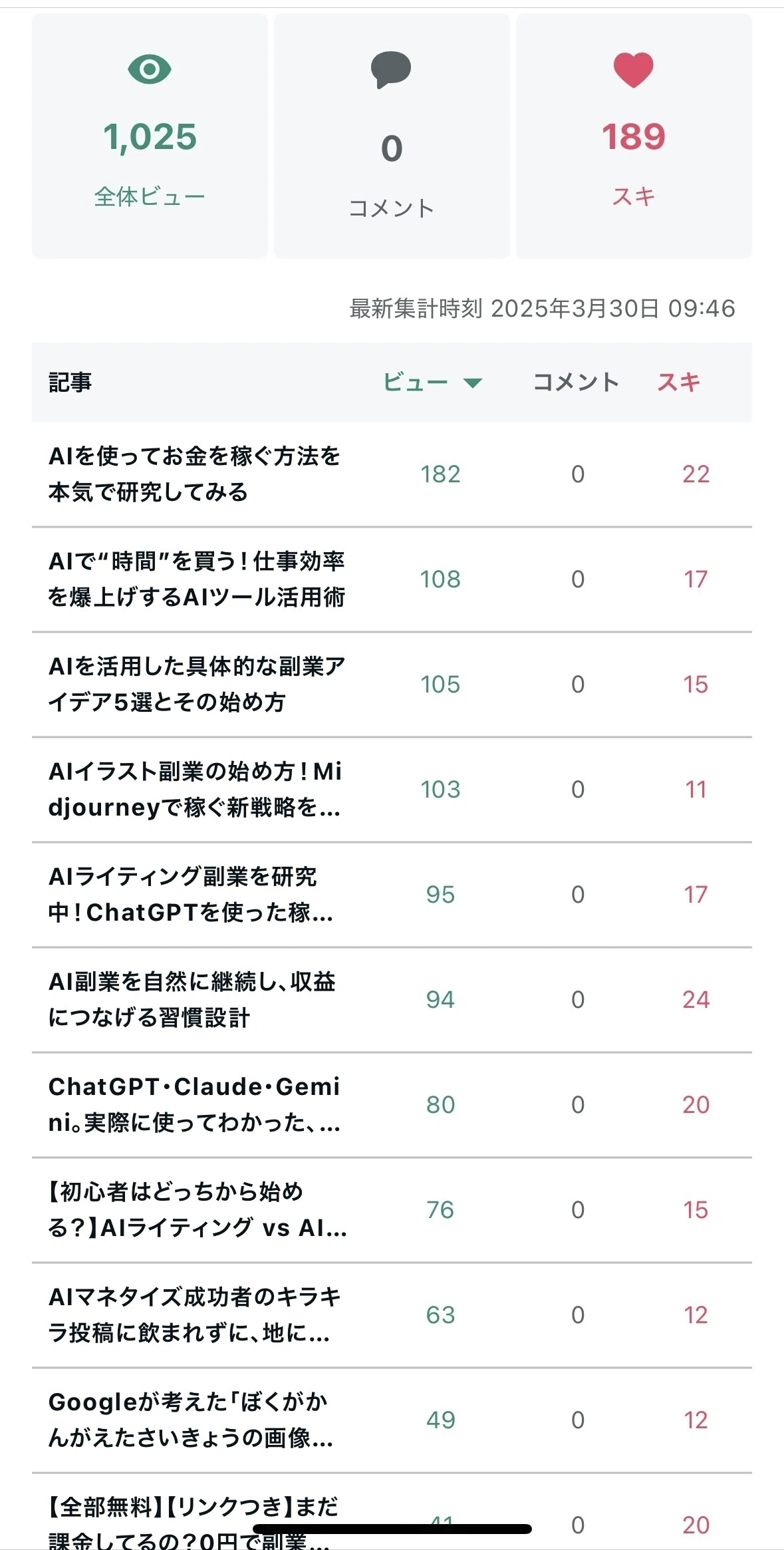Sort articles by the コメント column
The height and width of the screenshot is (1550, 784).
576,383
